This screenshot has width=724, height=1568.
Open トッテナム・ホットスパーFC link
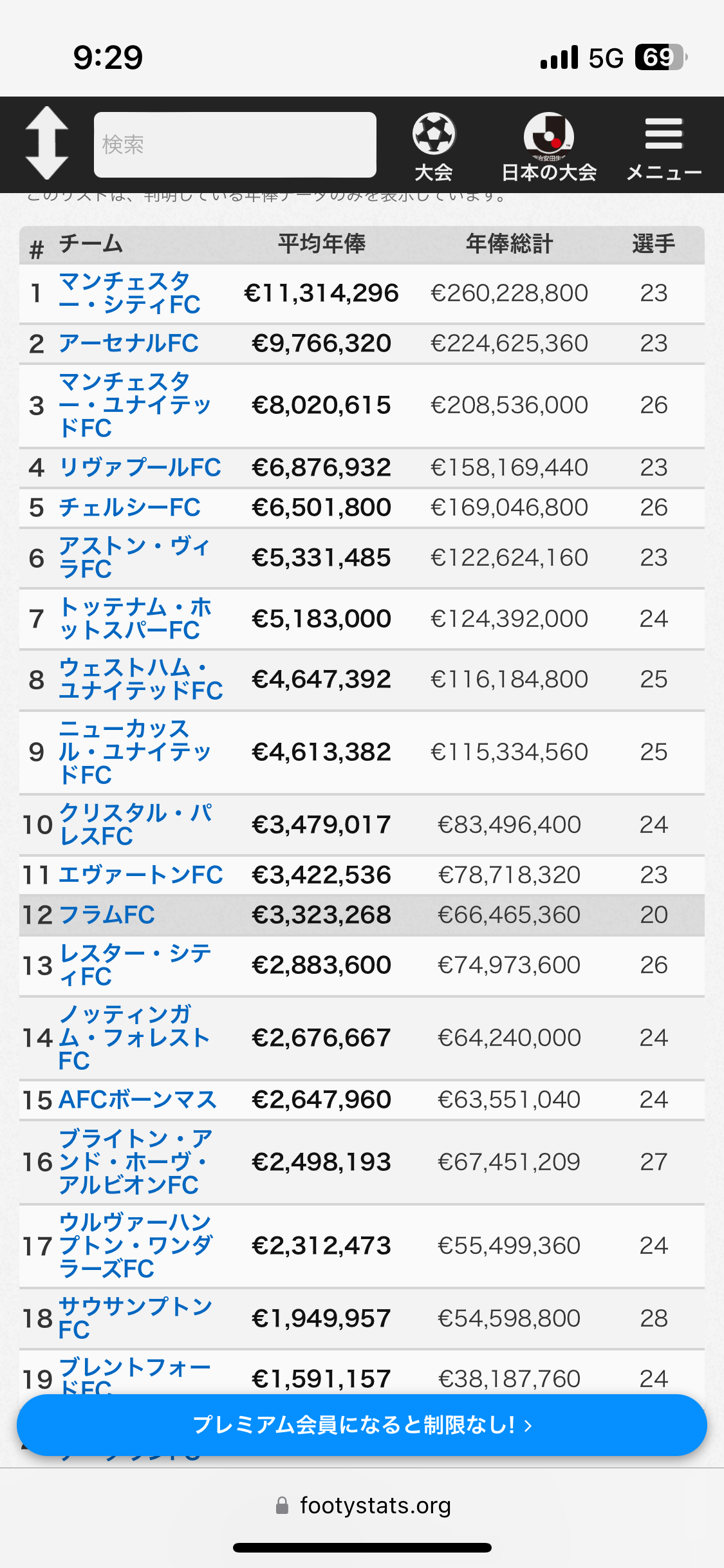pyautogui.click(x=135, y=619)
